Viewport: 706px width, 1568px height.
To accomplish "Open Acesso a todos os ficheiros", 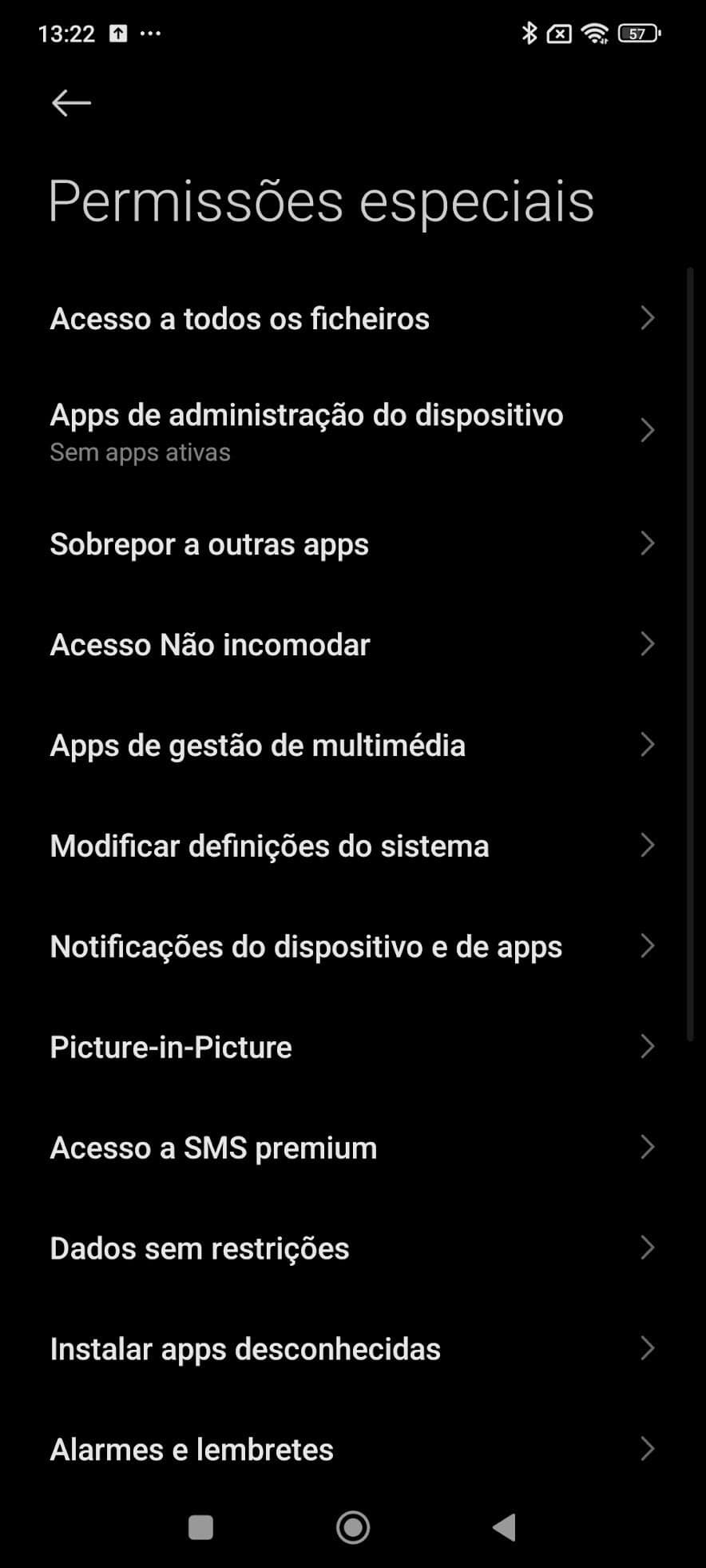I will [x=240, y=318].
